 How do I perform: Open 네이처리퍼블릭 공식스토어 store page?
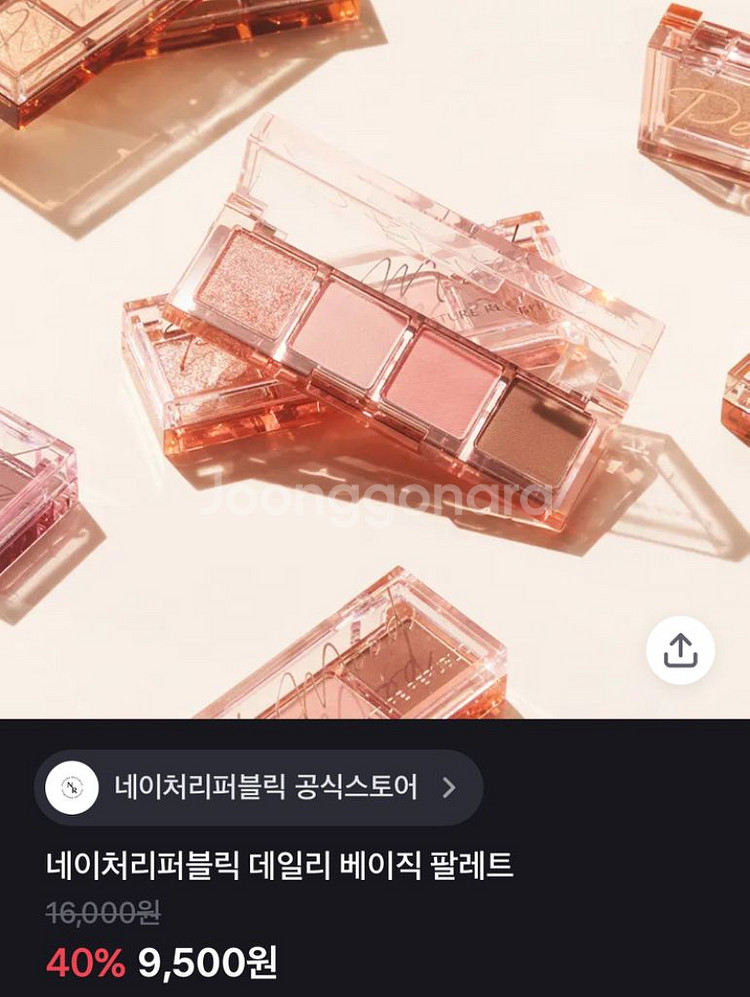(258, 788)
